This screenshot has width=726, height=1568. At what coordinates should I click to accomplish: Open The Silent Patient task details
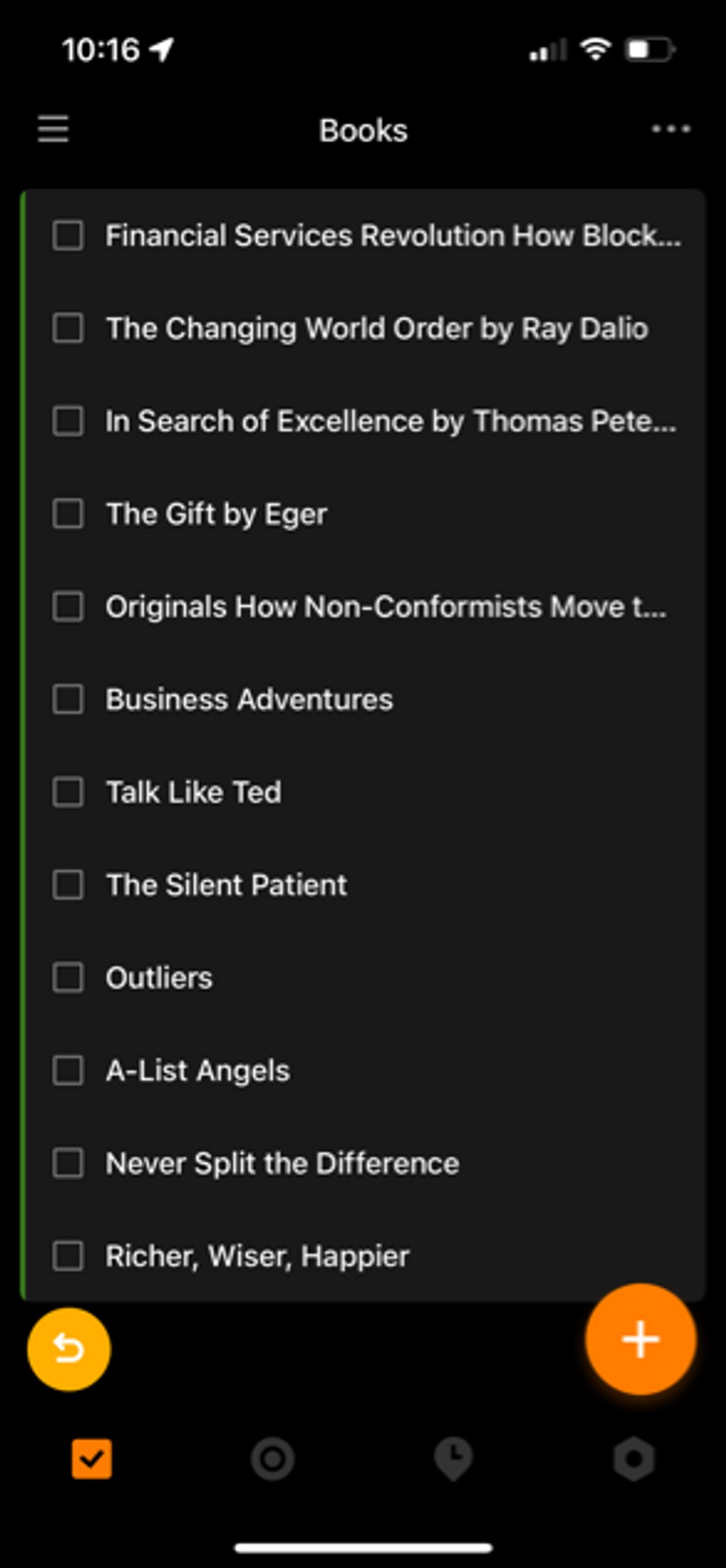click(227, 885)
